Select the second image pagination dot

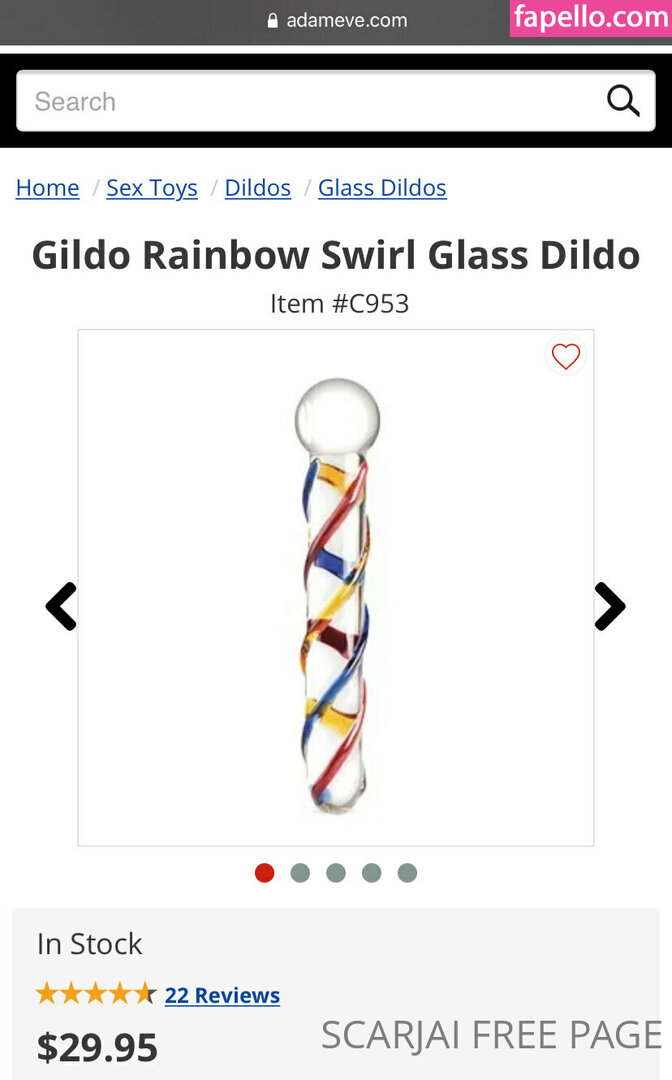point(300,873)
